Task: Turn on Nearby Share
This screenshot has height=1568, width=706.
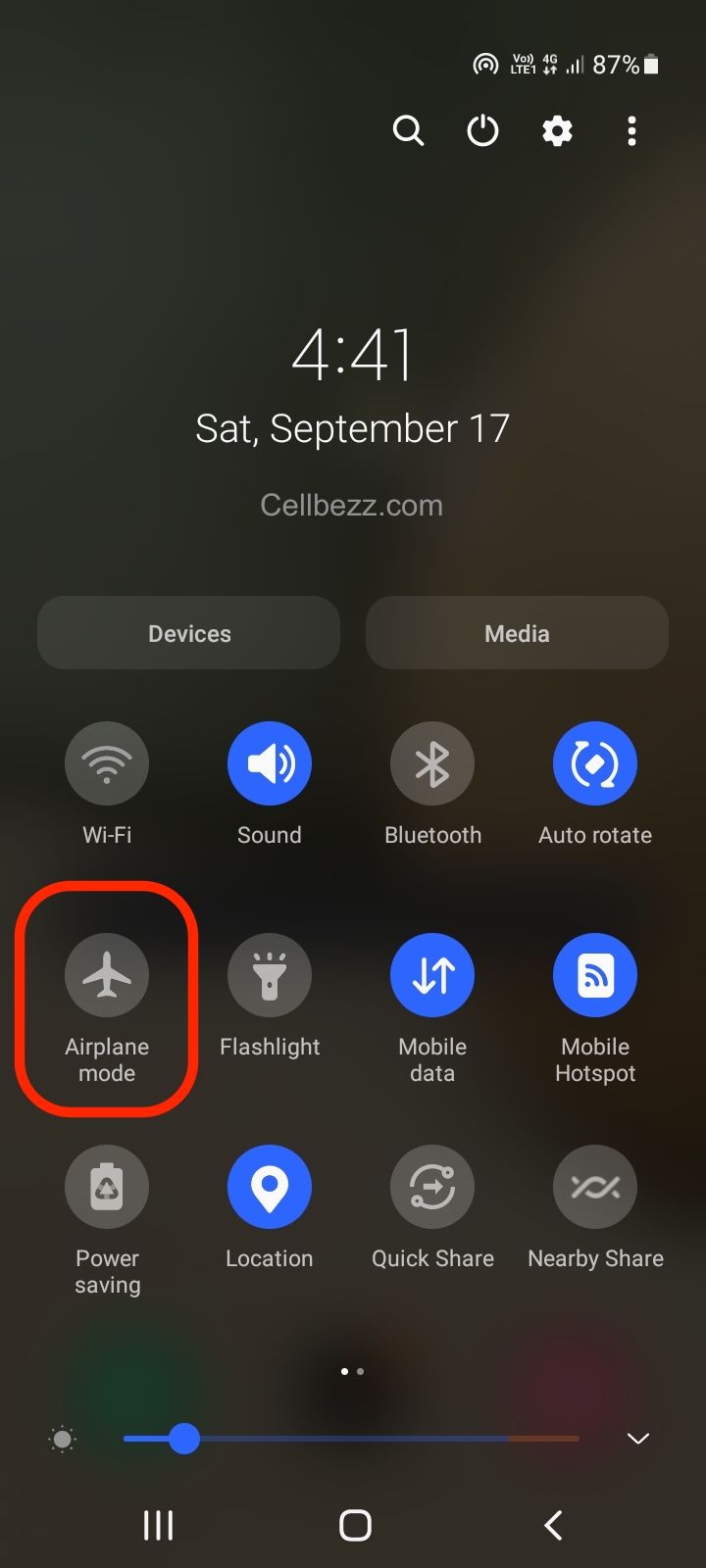Action: click(x=595, y=1187)
